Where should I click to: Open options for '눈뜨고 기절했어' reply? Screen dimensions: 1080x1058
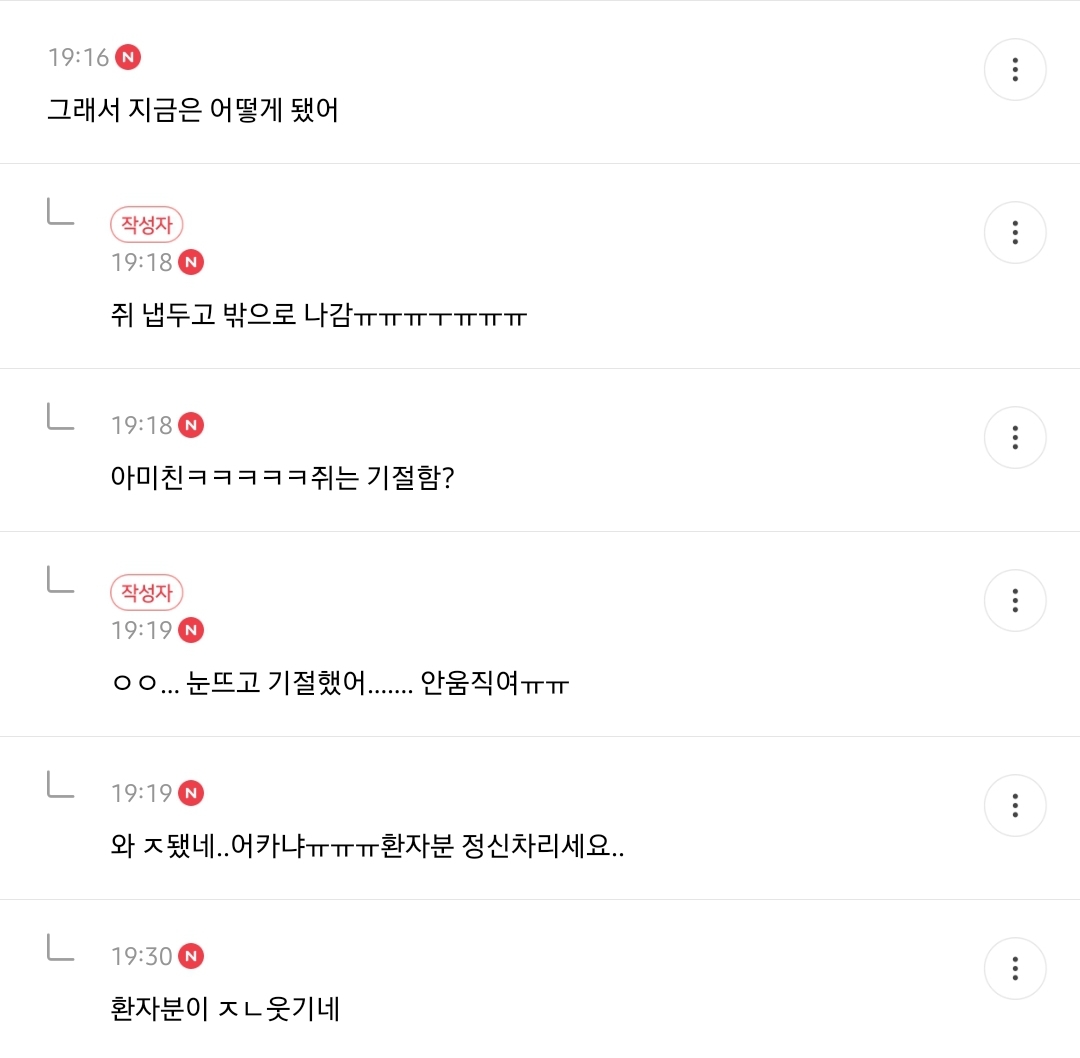coord(1015,601)
